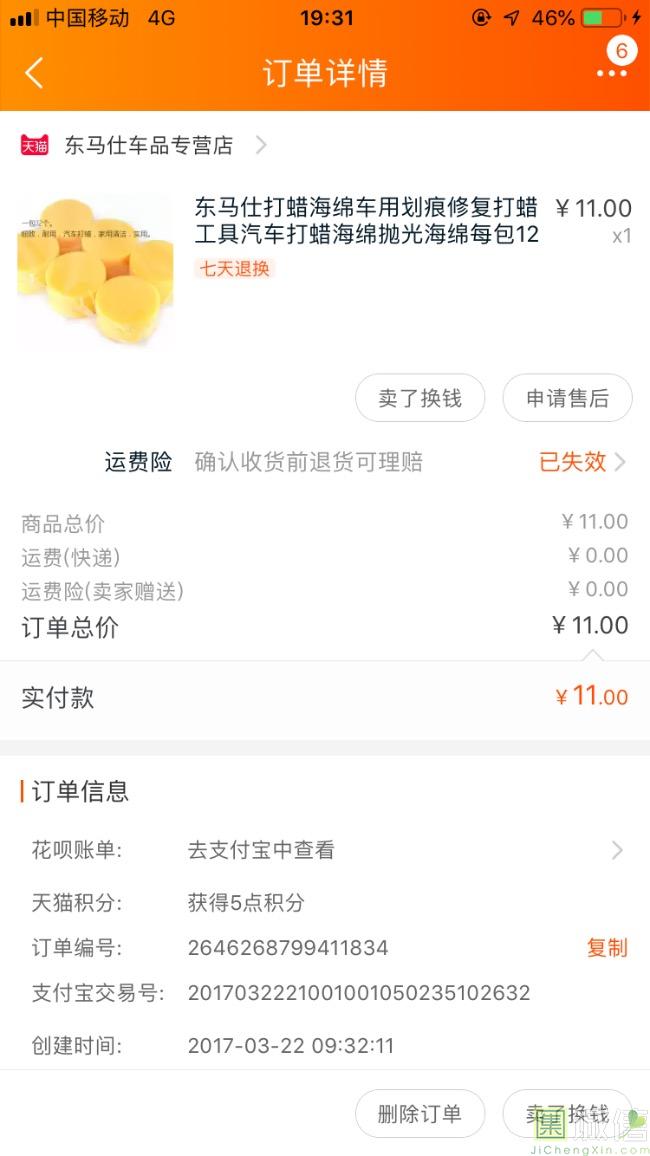Copy the order number with 复制
Screen dimensions: 650x1156
pos(607,947)
